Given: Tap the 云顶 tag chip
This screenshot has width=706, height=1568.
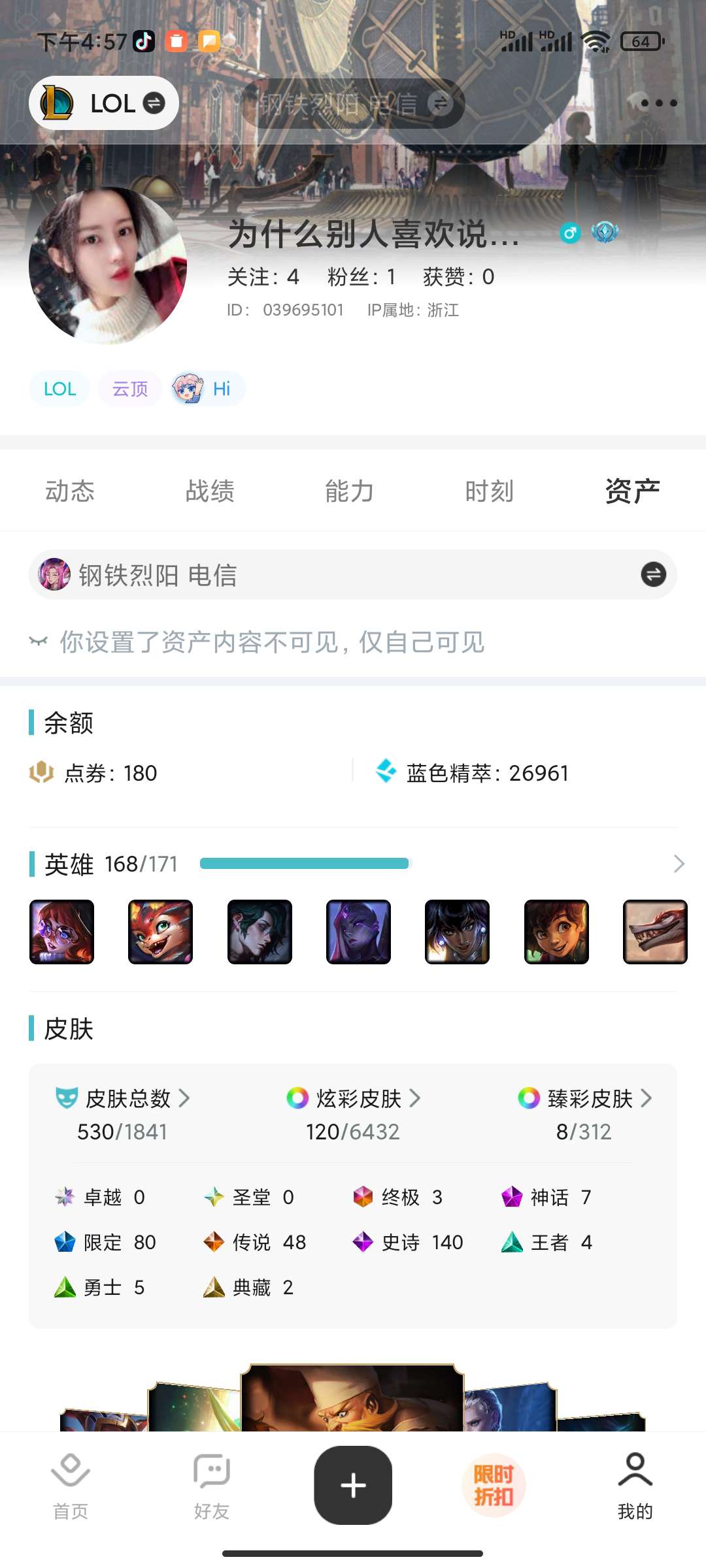Looking at the screenshot, I should [x=130, y=389].
